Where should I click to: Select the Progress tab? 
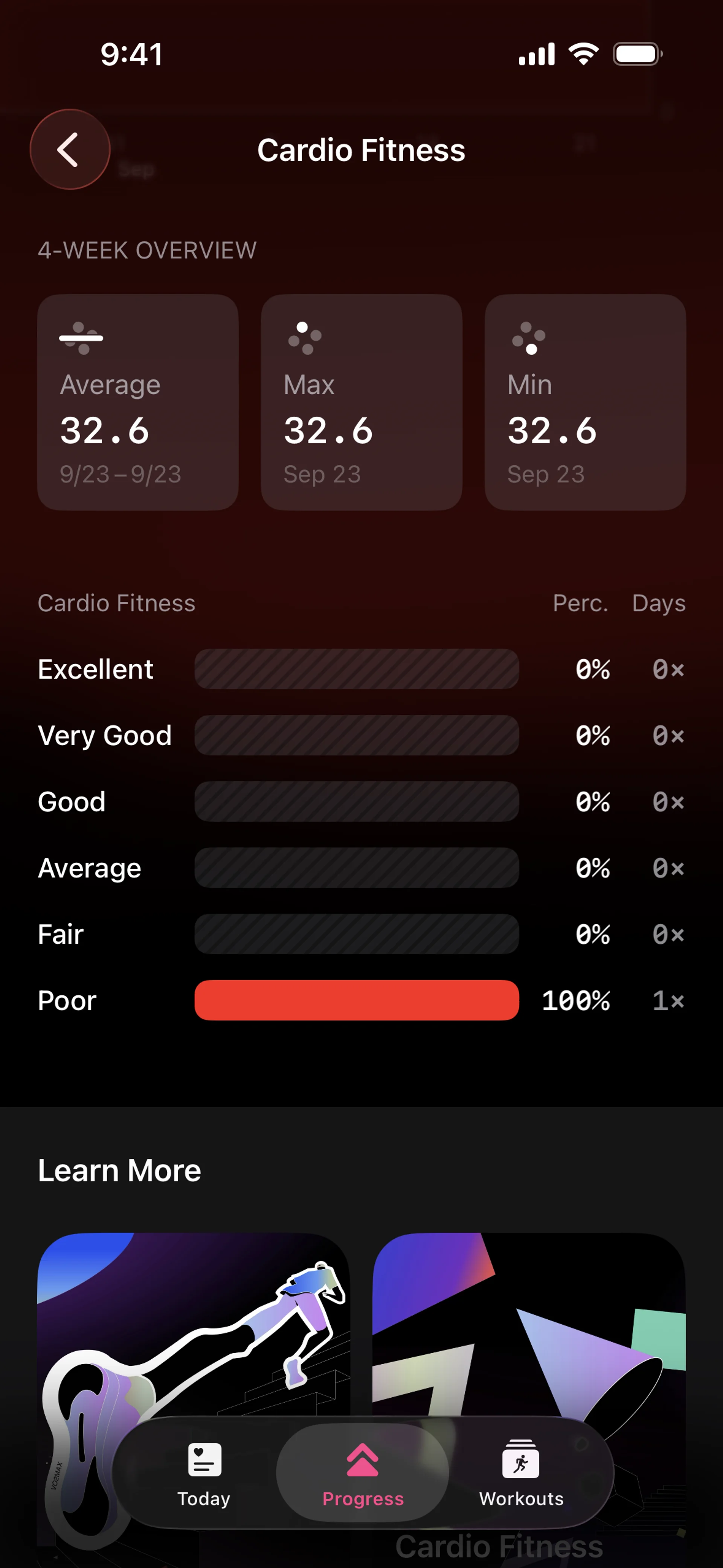coord(363,1473)
